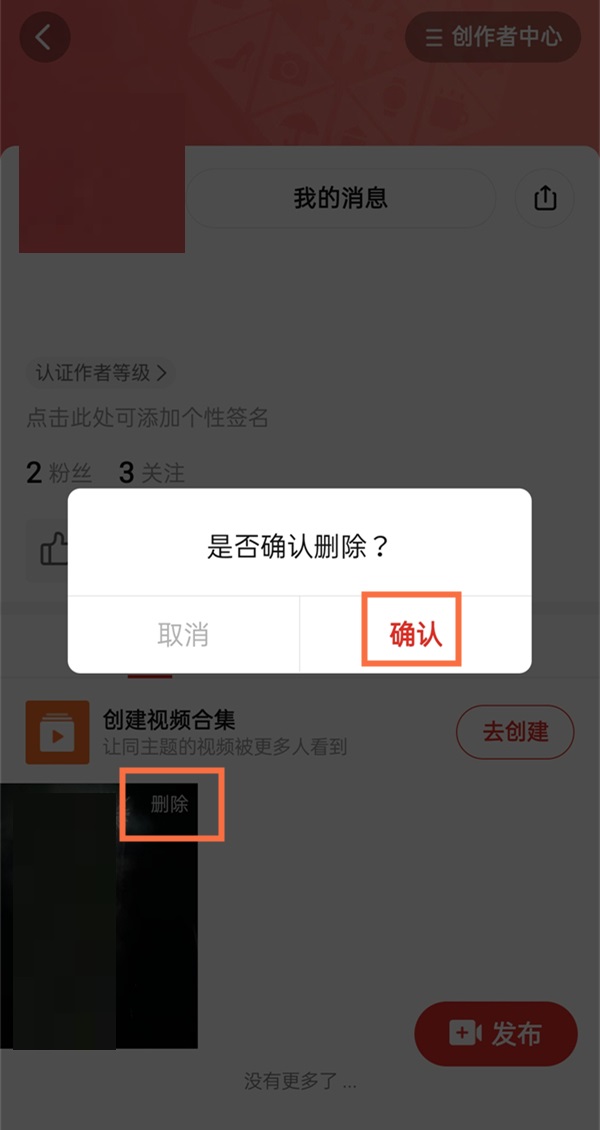Viewport: 600px width, 1130px height.
Task: Open 我的消息 messages
Action: [340, 198]
